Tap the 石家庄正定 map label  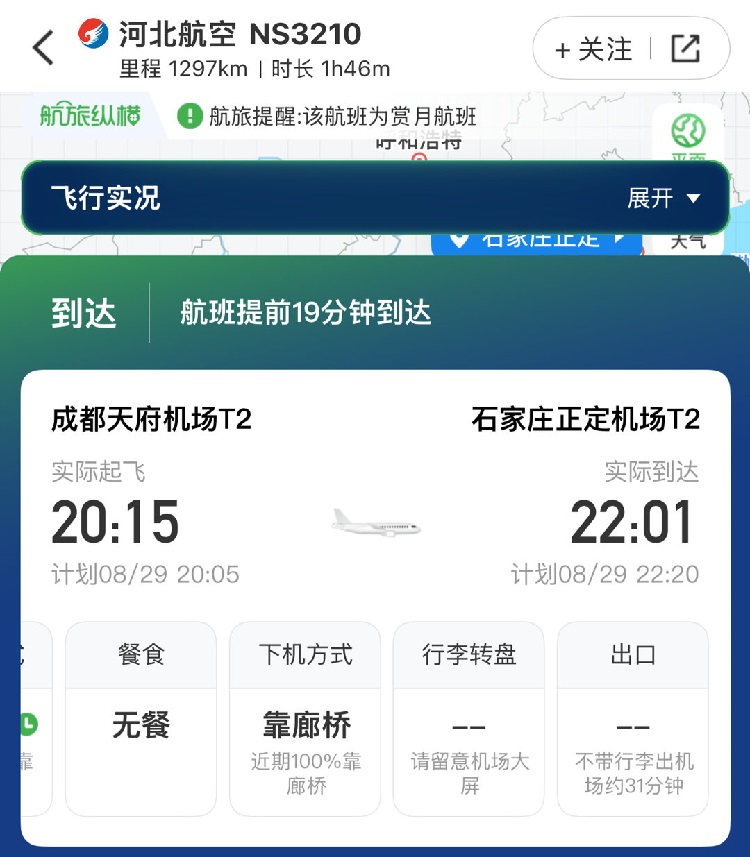(538, 242)
